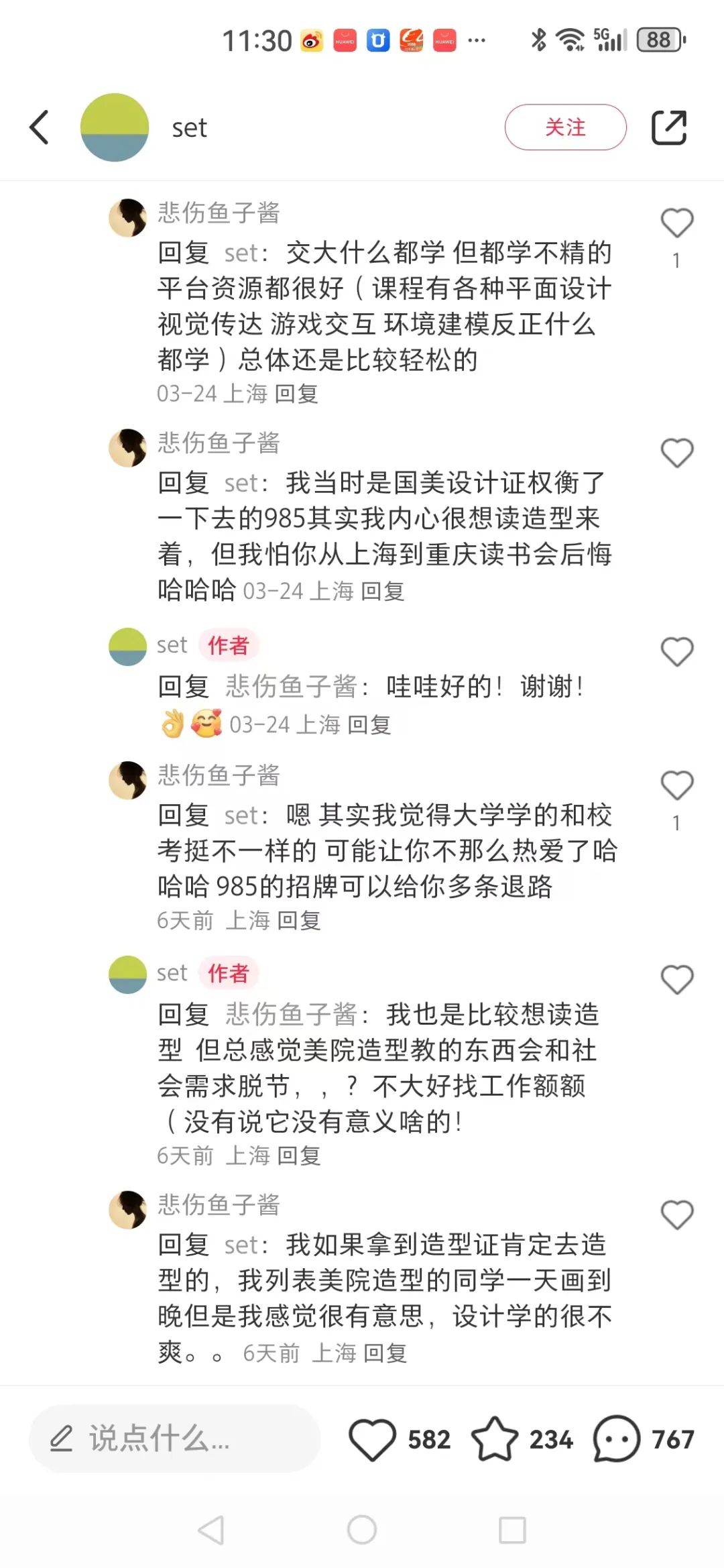The width and height of the screenshot is (724, 1568).
Task: Like the comment about 国美设计证
Action: click(676, 453)
